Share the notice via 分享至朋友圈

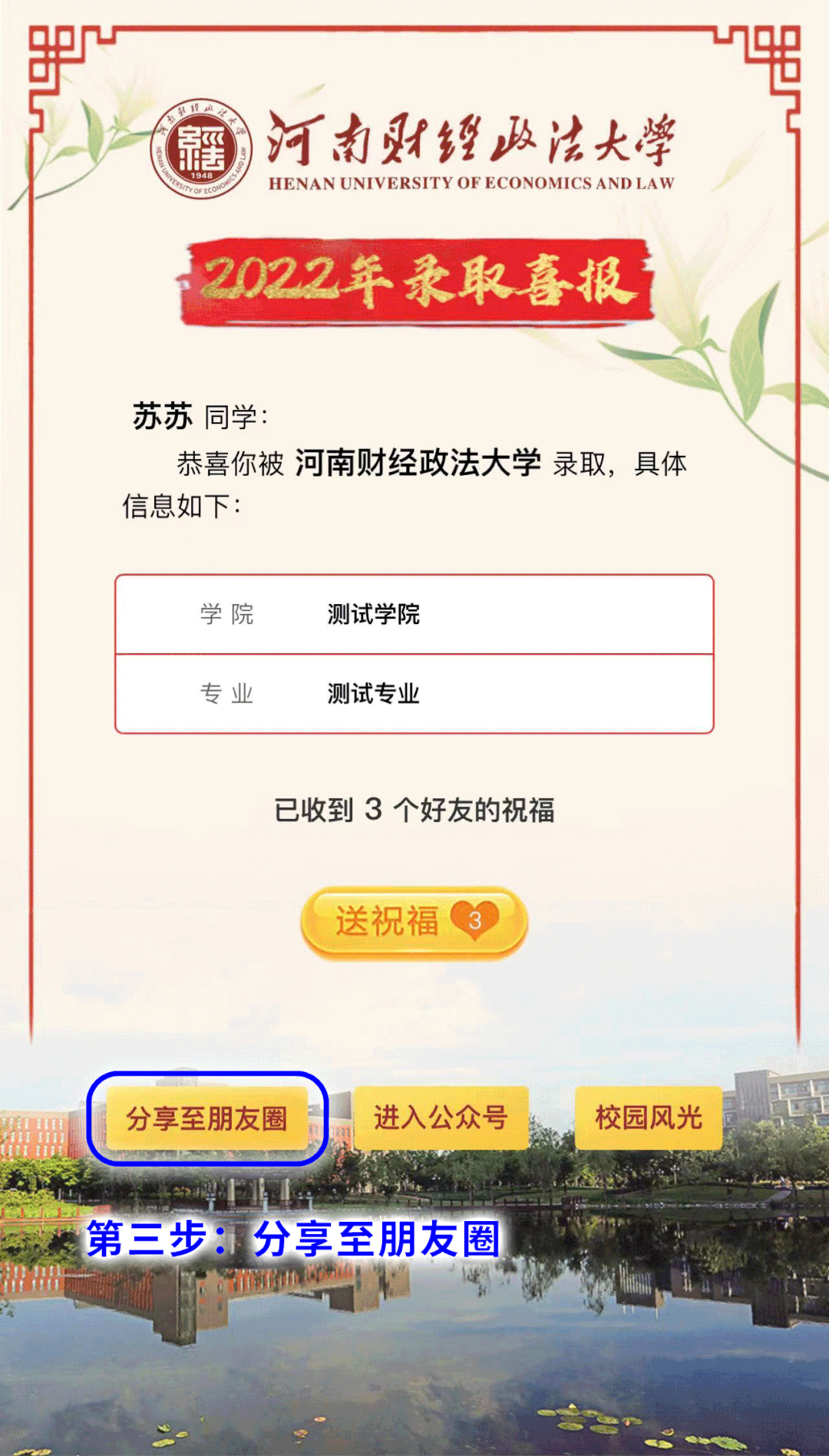tap(206, 1118)
